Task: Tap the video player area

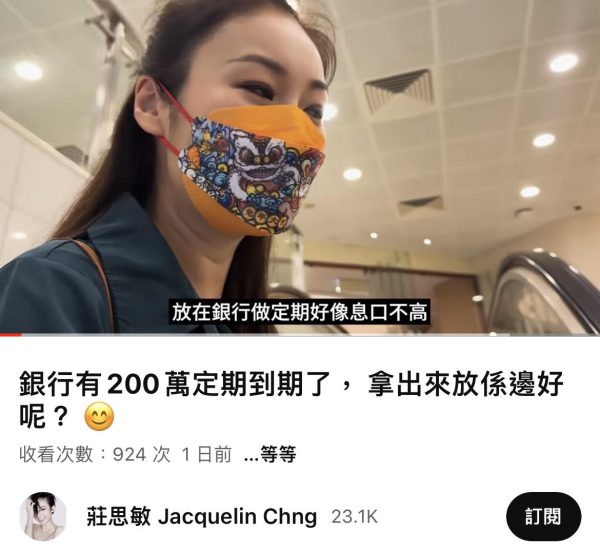Action: [300, 166]
